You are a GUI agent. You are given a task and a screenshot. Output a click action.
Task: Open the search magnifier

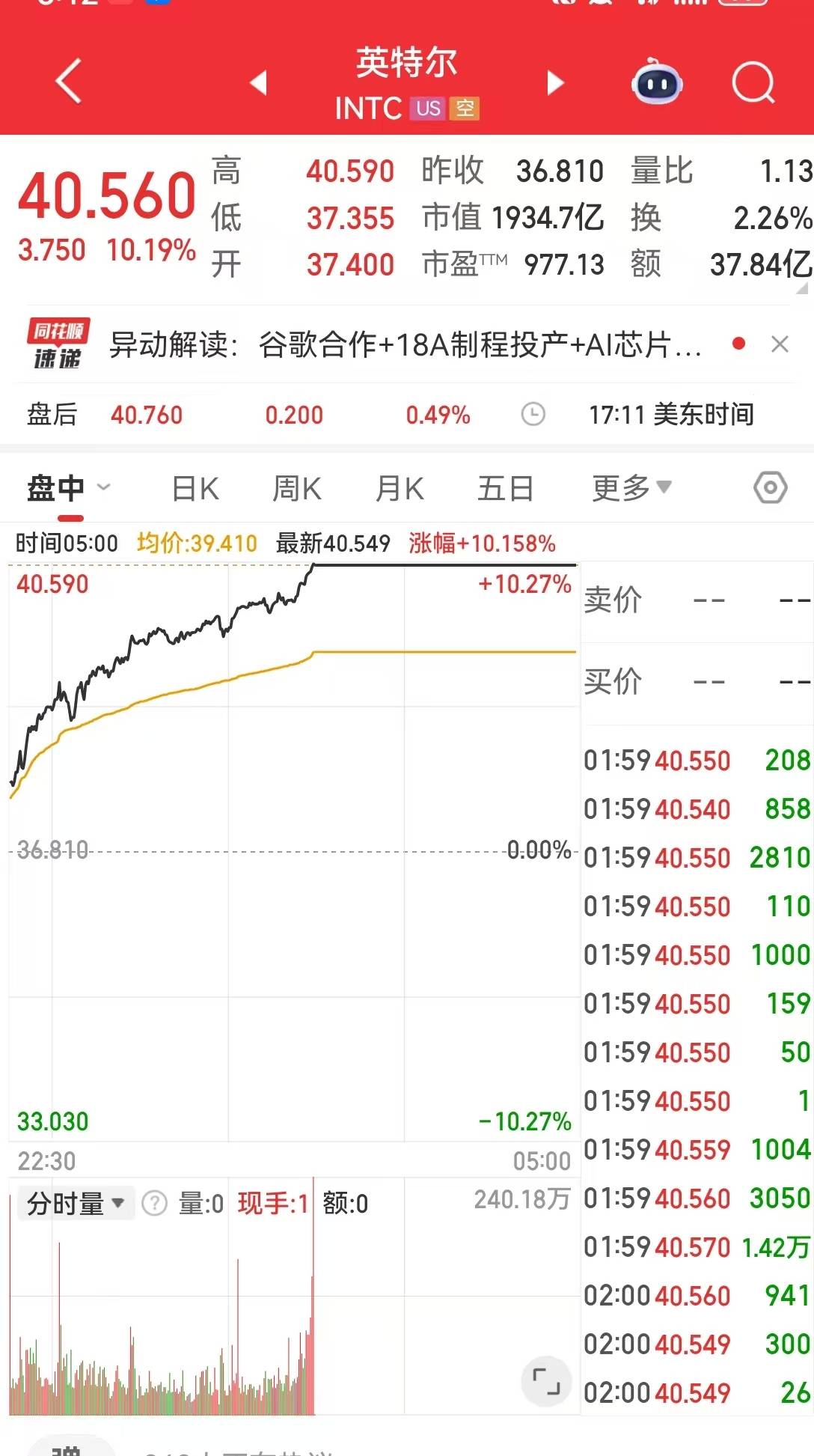(753, 82)
